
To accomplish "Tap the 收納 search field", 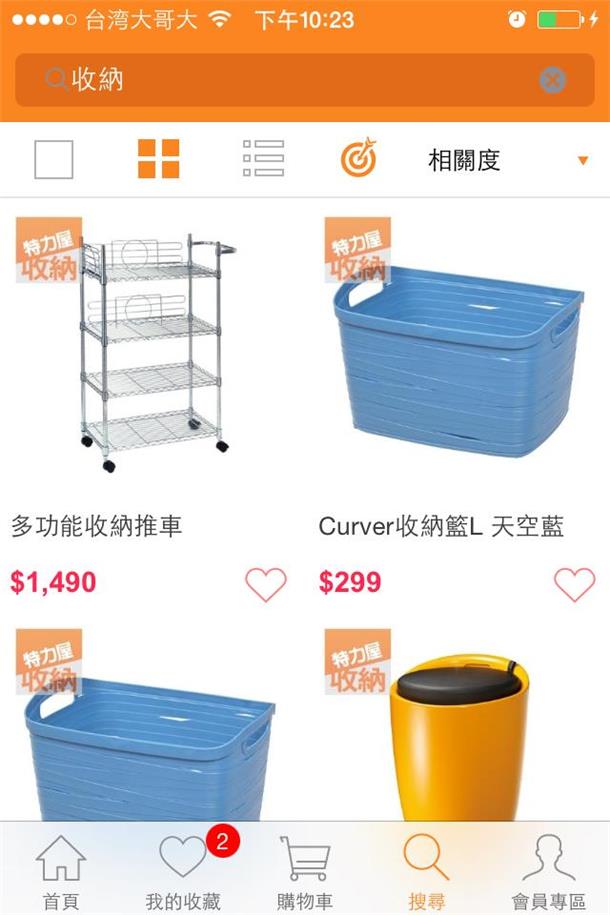I will click(x=290, y=80).
